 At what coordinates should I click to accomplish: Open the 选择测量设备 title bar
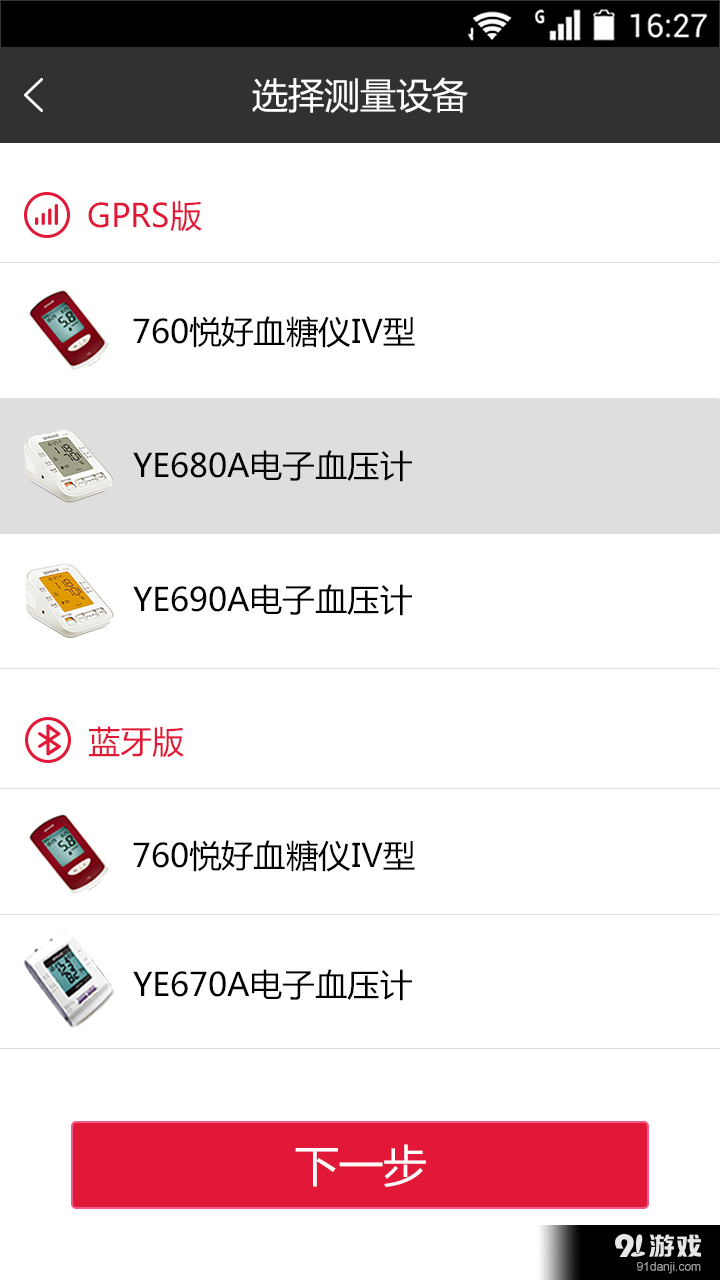click(x=360, y=94)
